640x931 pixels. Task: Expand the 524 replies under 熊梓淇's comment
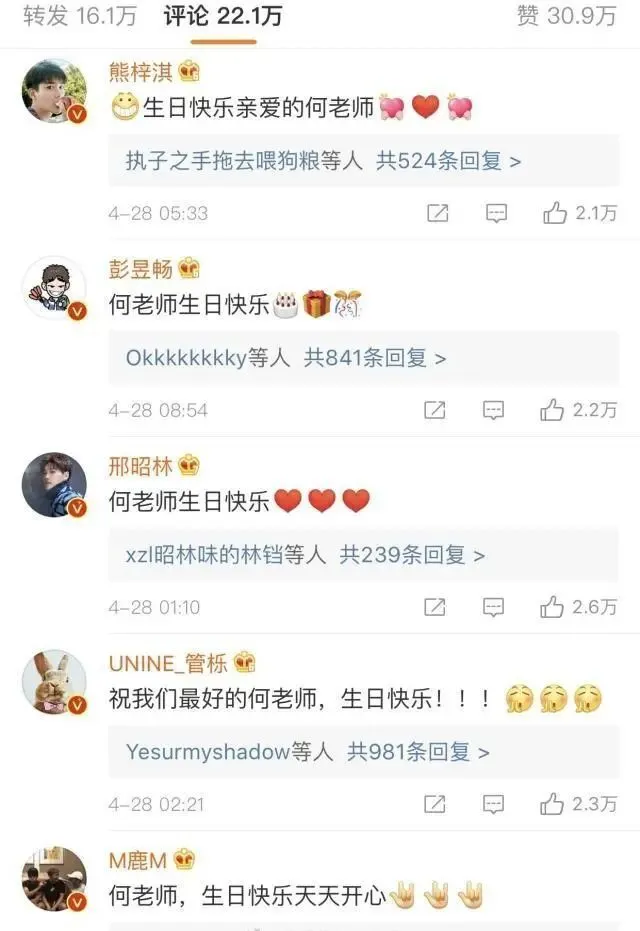323,160
